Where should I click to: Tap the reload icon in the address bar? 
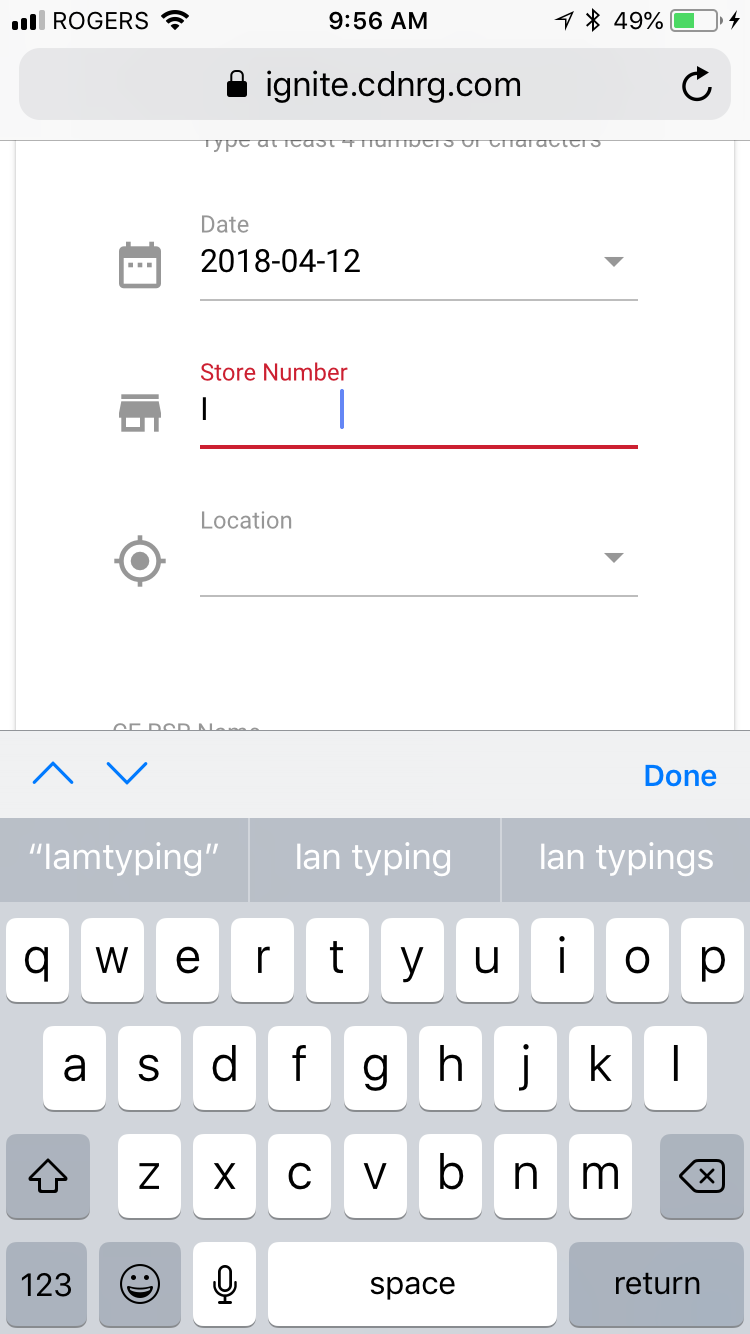[696, 85]
